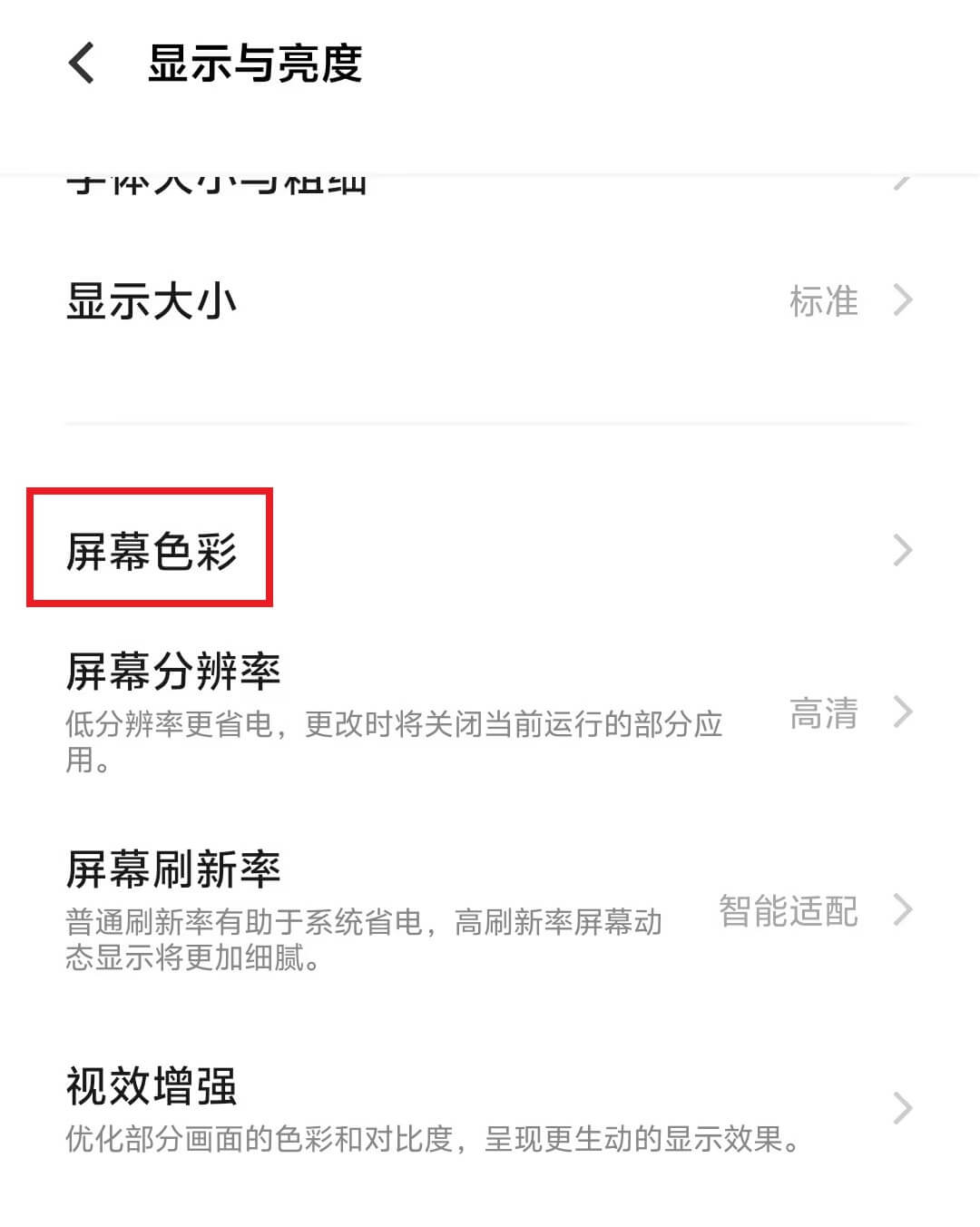Viewport: 980px width, 1227px height.
Task: Tap the back arrow icon
Action: pos(82,65)
